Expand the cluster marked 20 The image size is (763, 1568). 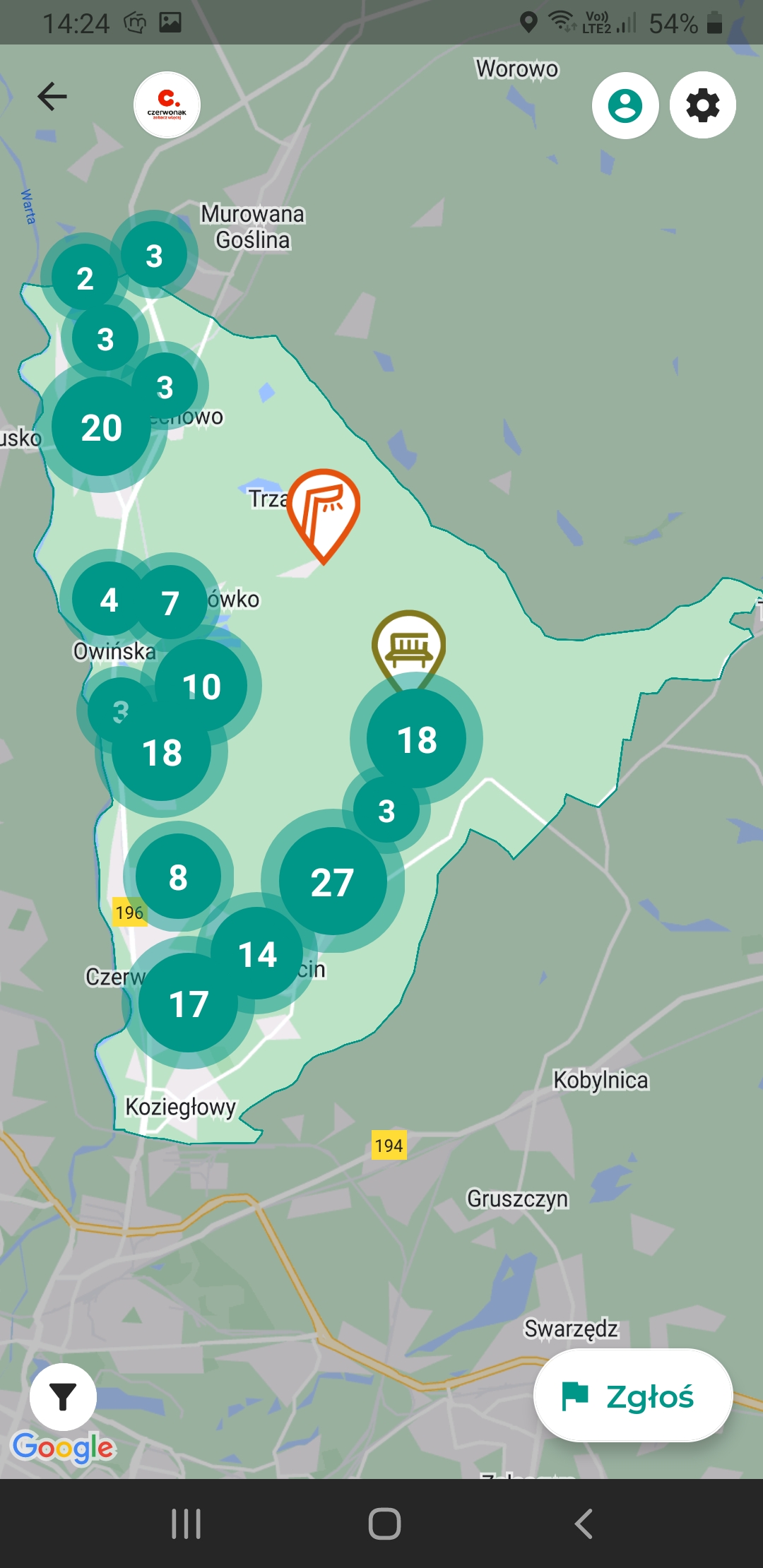click(102, 428)
